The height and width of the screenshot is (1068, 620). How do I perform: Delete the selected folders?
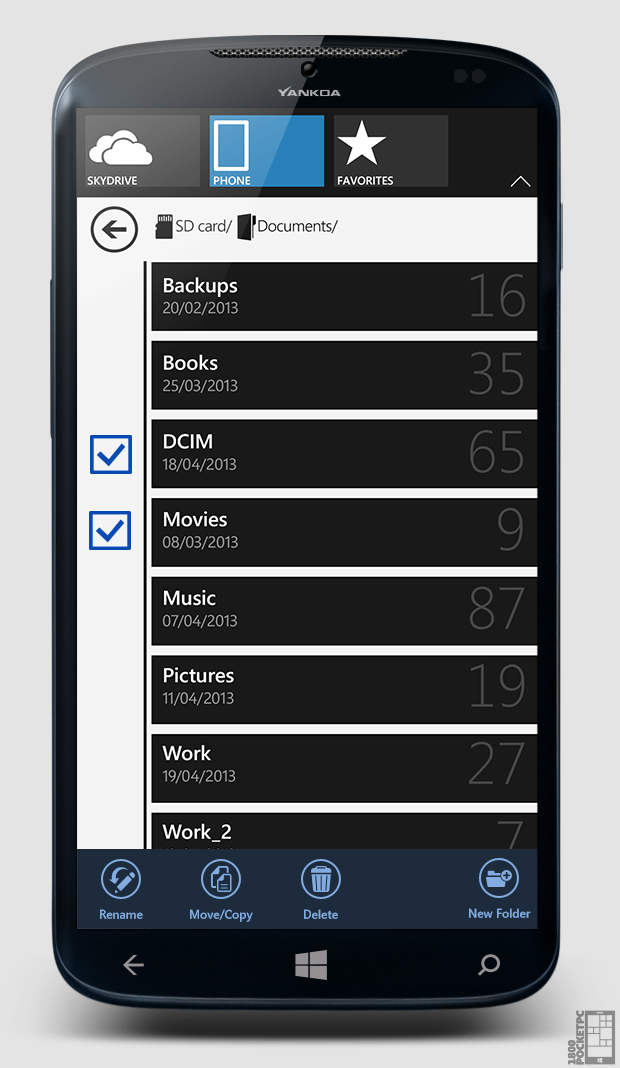(x=320, y=890)
